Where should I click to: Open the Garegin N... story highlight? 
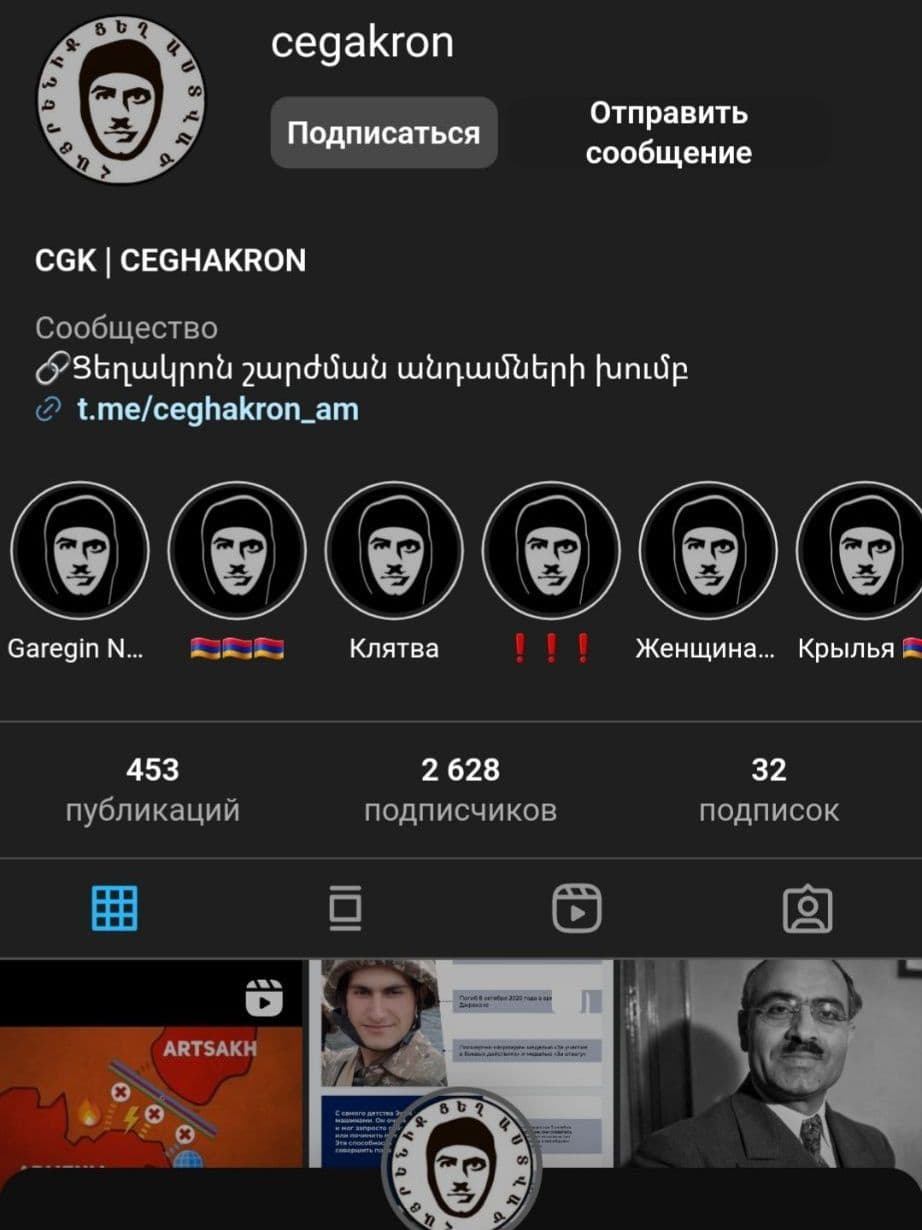79,550
